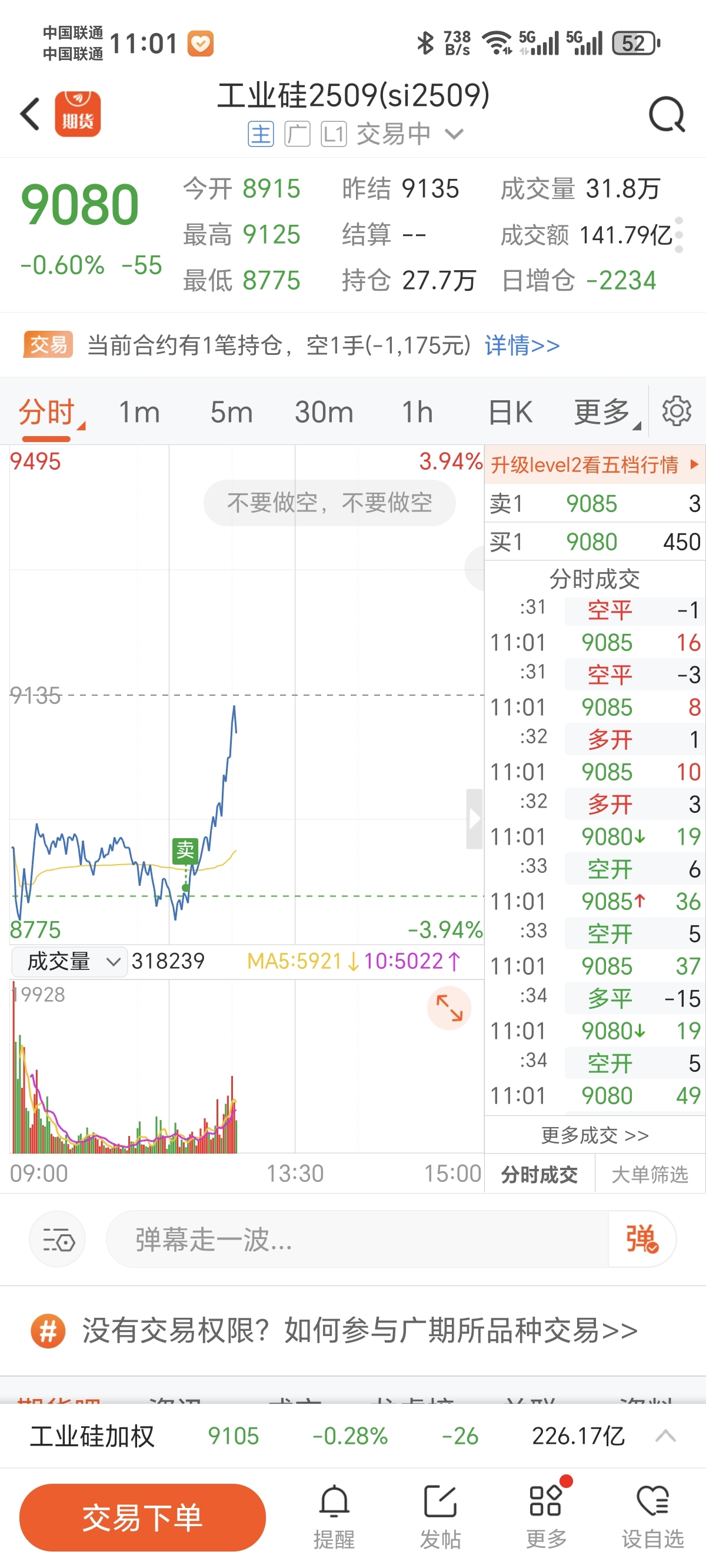Screen dimensions: 706x1568
Task: Tap the 交易下单 order button
Action: pyautogui.click(x=142, y=1517)
